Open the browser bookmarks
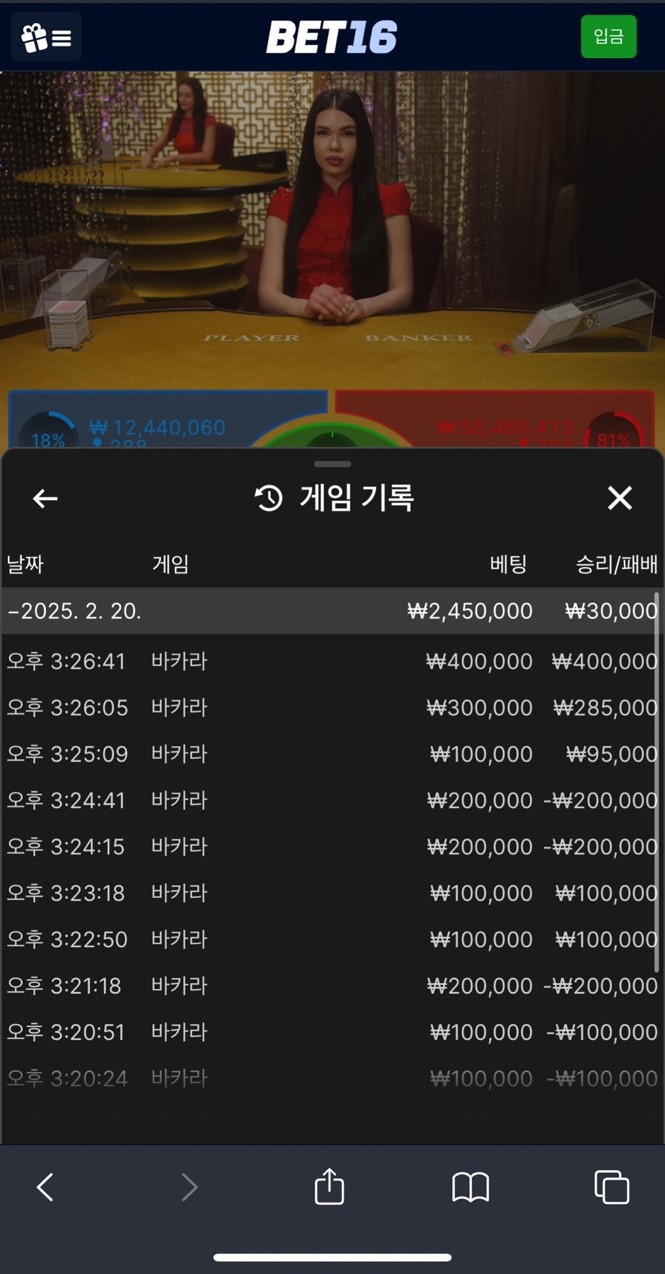Image resolution: width=665 pixels, height=1274 pixels. (470, 1187)
